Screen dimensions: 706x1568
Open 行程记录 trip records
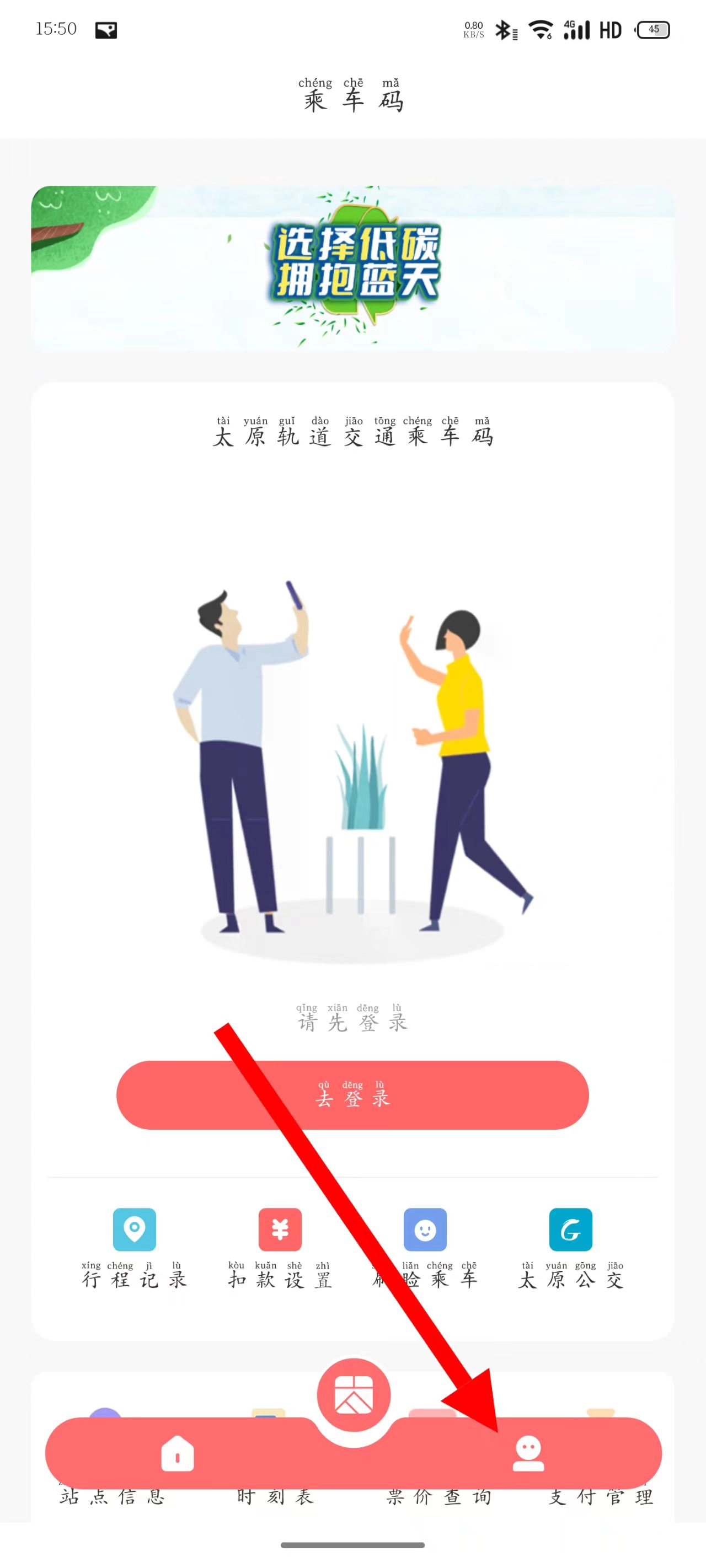[x=134, y=1247]
